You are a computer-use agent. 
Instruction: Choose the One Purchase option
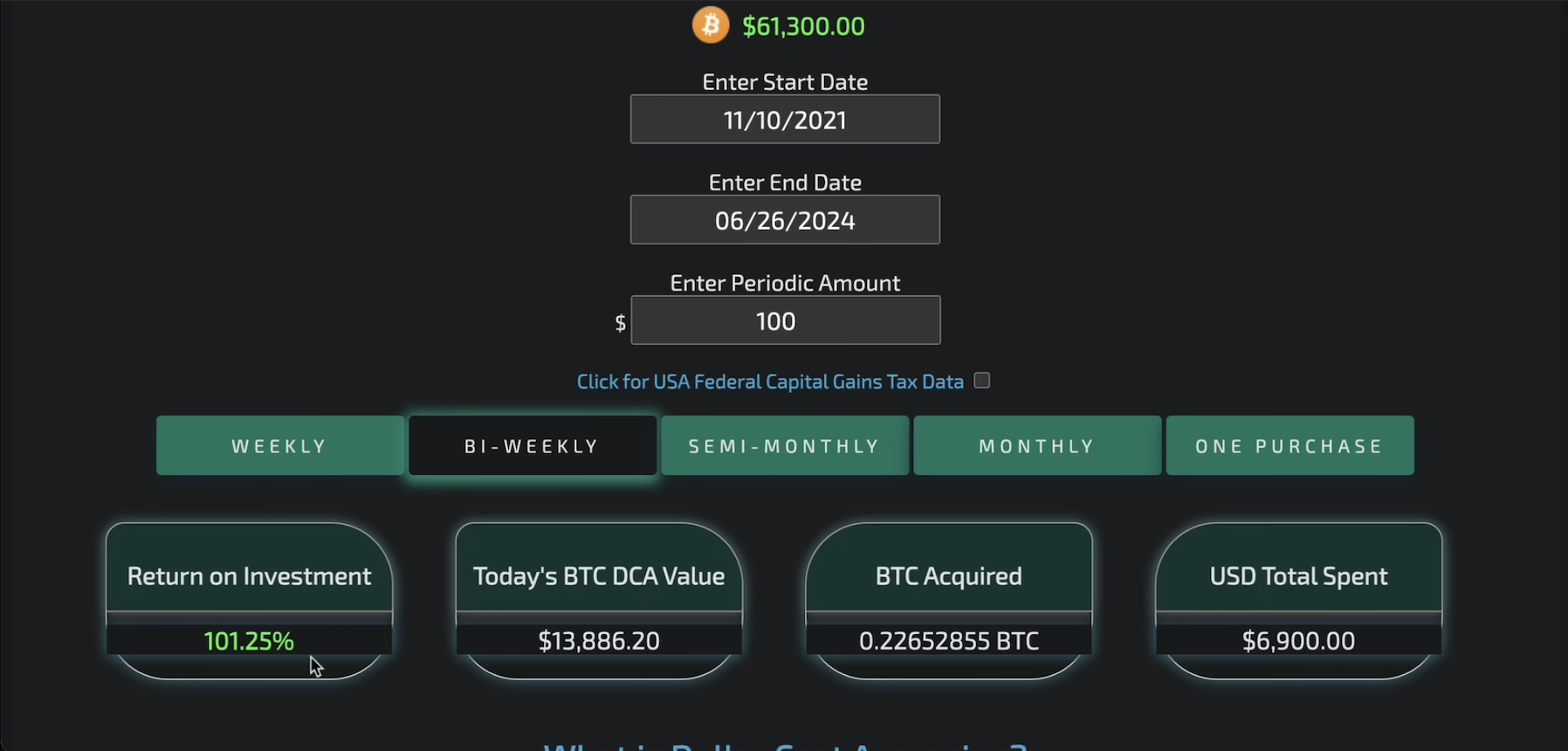pyautogui.click(x=1289, y=446)
